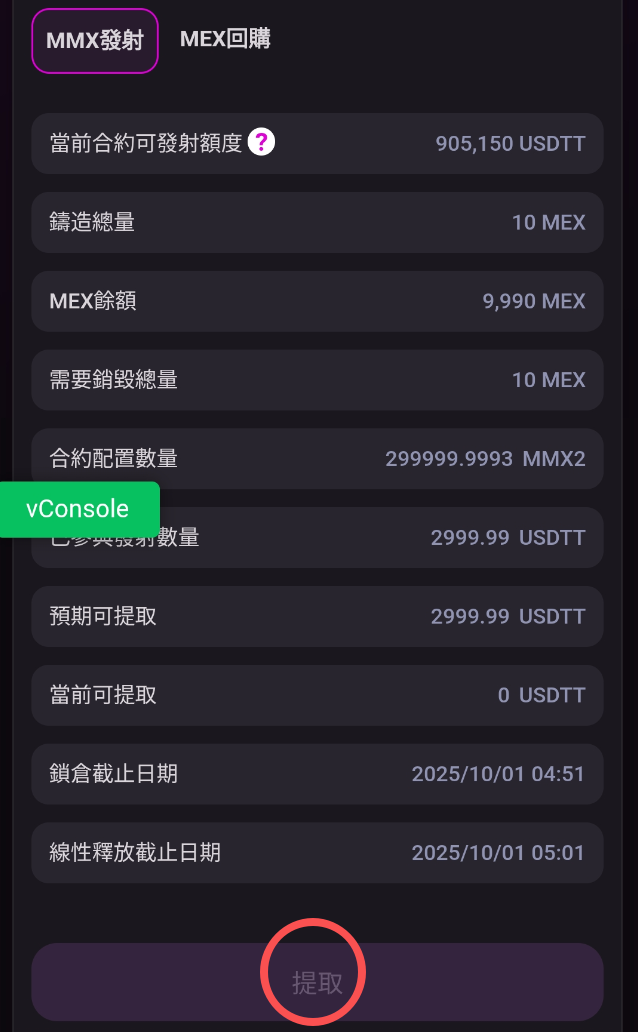
Task: Tap the 提取 withdraw button
Action: (x=317, y=982)
